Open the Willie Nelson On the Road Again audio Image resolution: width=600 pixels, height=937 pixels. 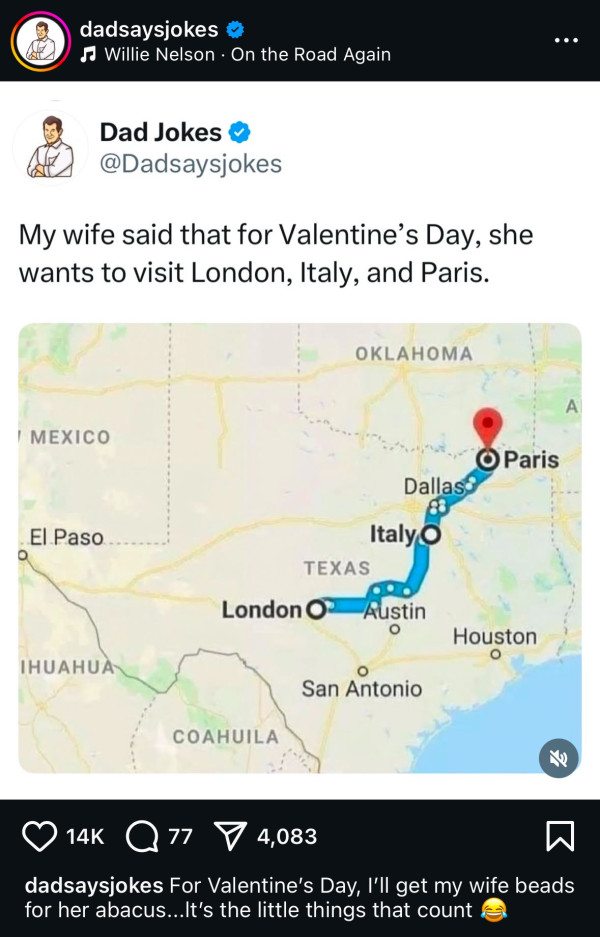click(247, 54)
